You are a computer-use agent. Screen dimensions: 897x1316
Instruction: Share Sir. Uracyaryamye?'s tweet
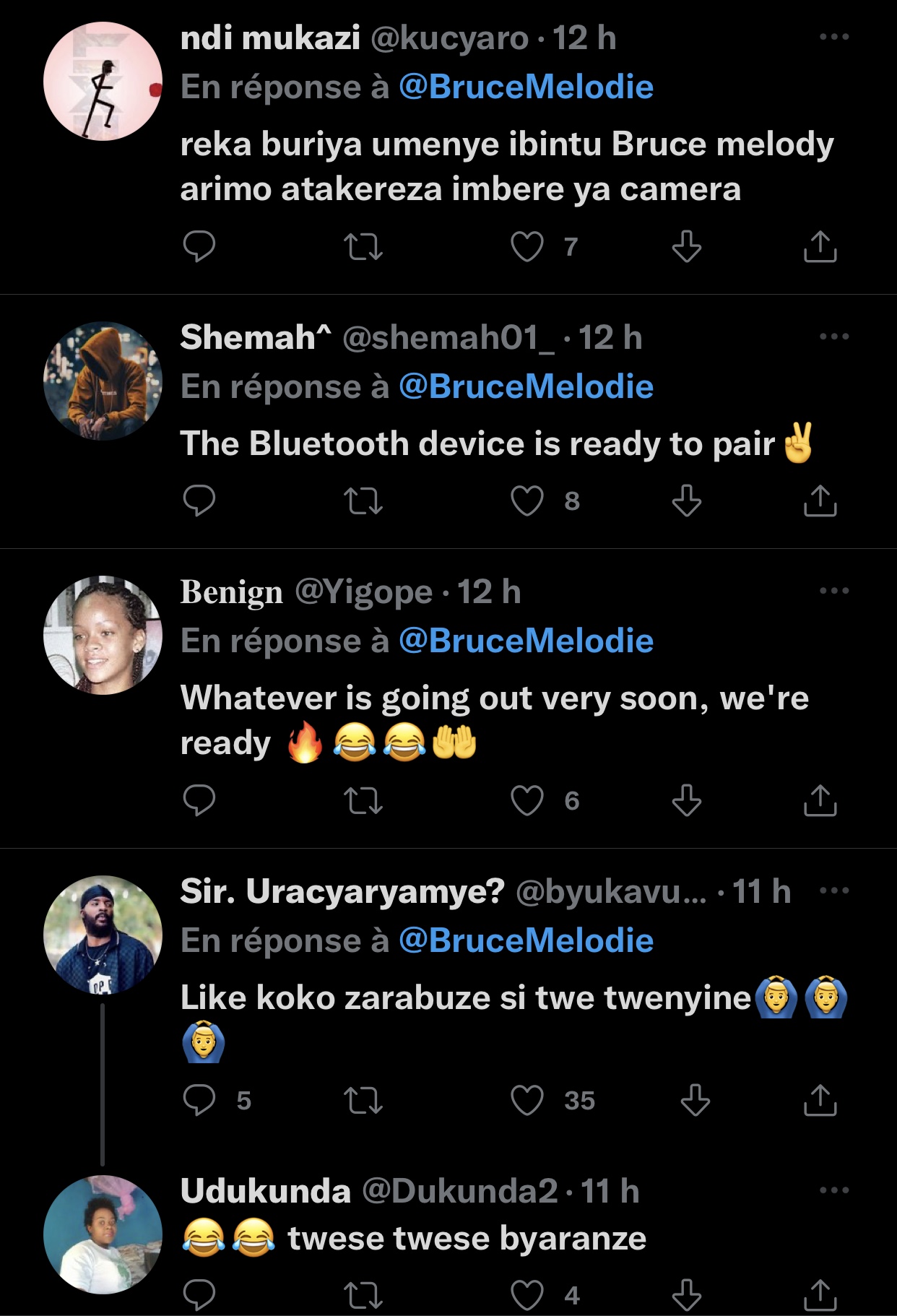click(x=820, y=1100)
